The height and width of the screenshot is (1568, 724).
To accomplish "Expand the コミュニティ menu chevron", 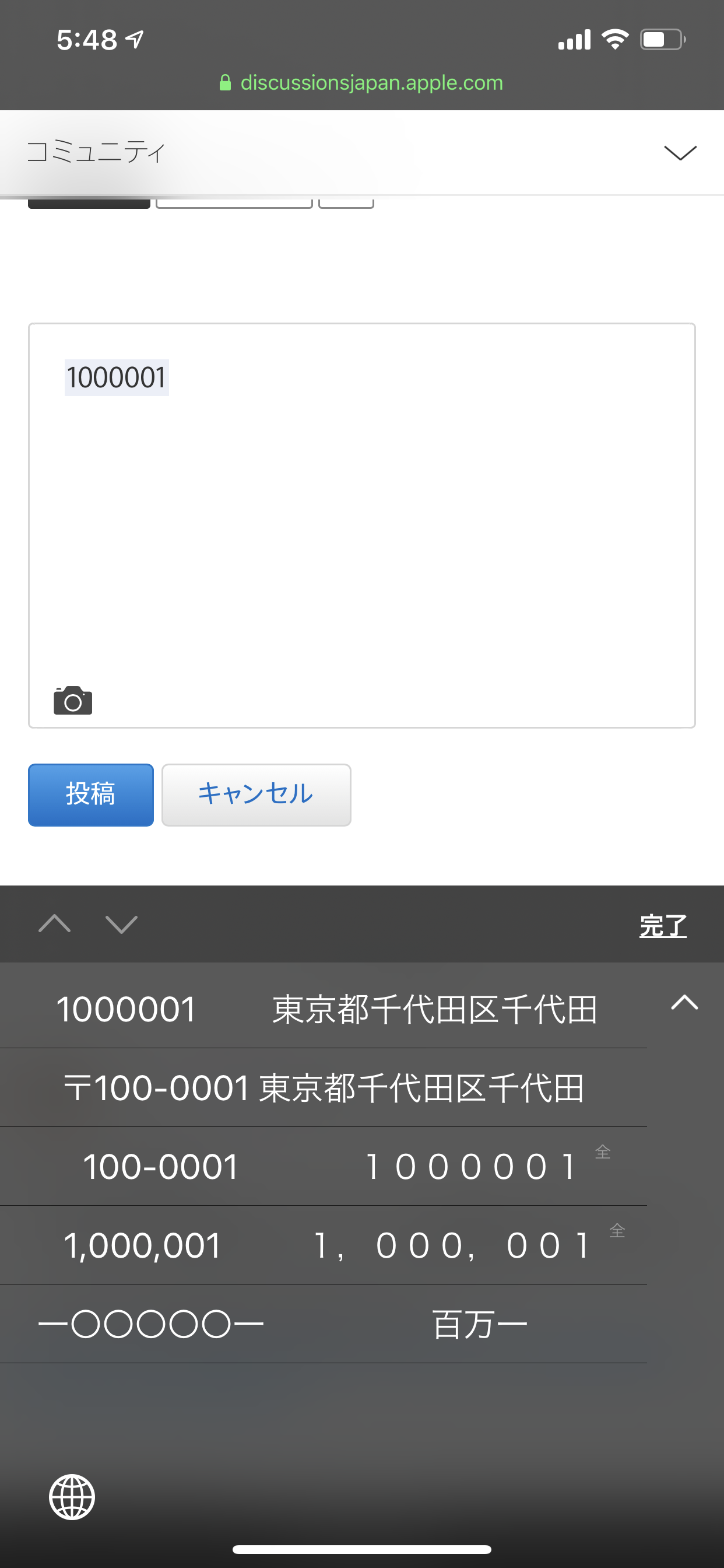I will (680, 152).
